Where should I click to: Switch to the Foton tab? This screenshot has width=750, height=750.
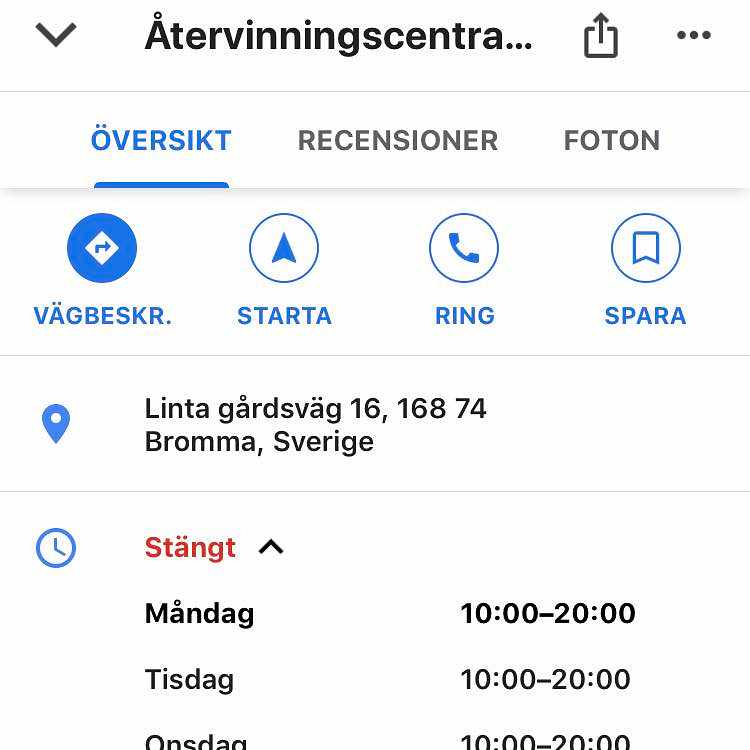coord(612,141)
